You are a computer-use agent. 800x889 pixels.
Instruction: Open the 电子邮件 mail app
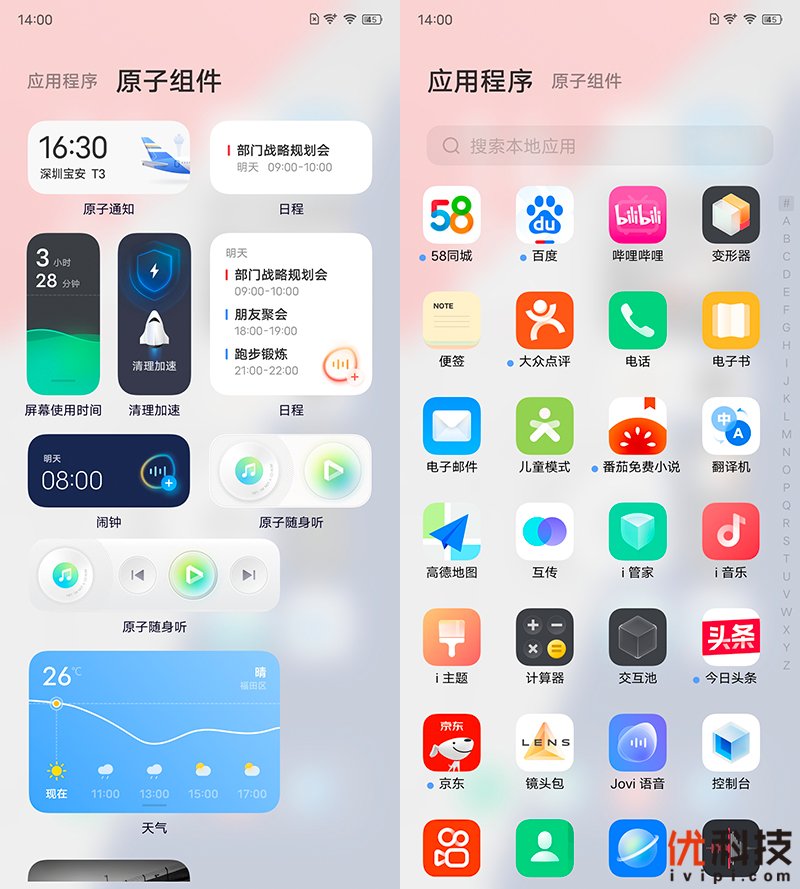point(451,426)
